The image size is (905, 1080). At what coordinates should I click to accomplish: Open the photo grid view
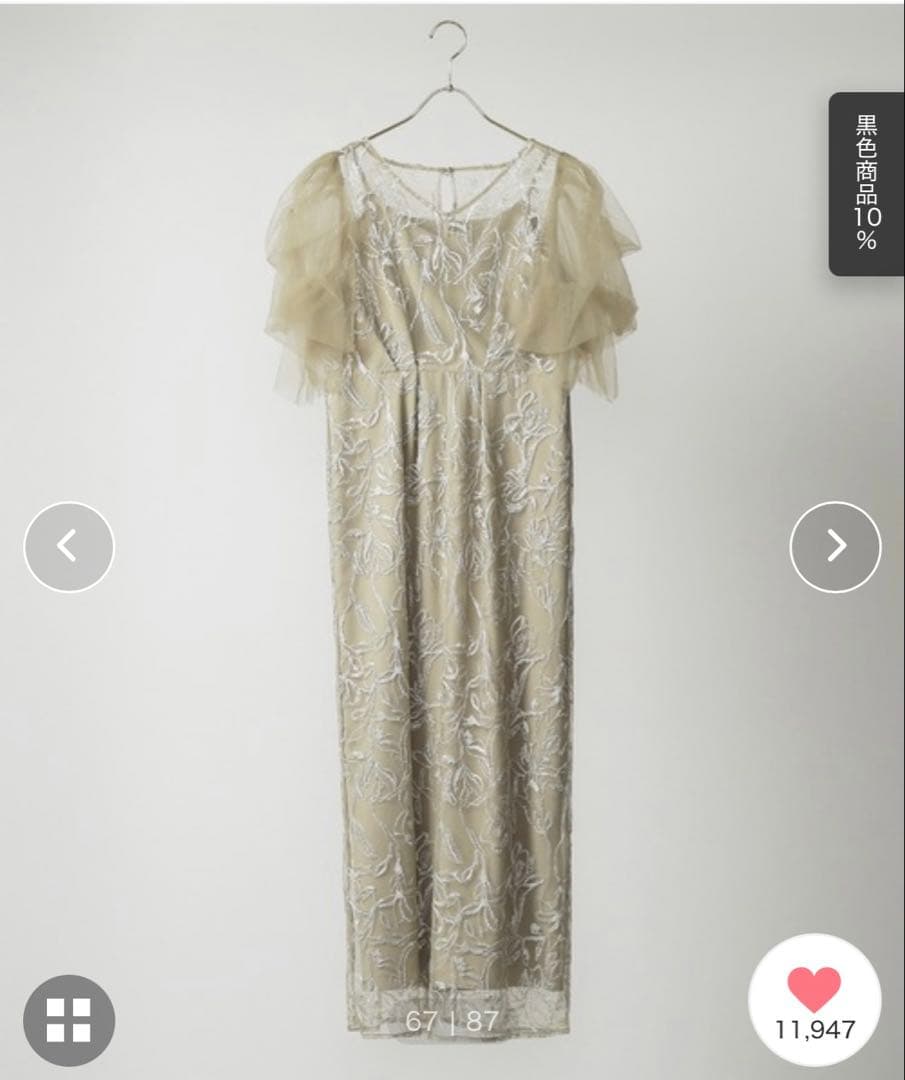pyautogui.click(x=69, y=1019)
